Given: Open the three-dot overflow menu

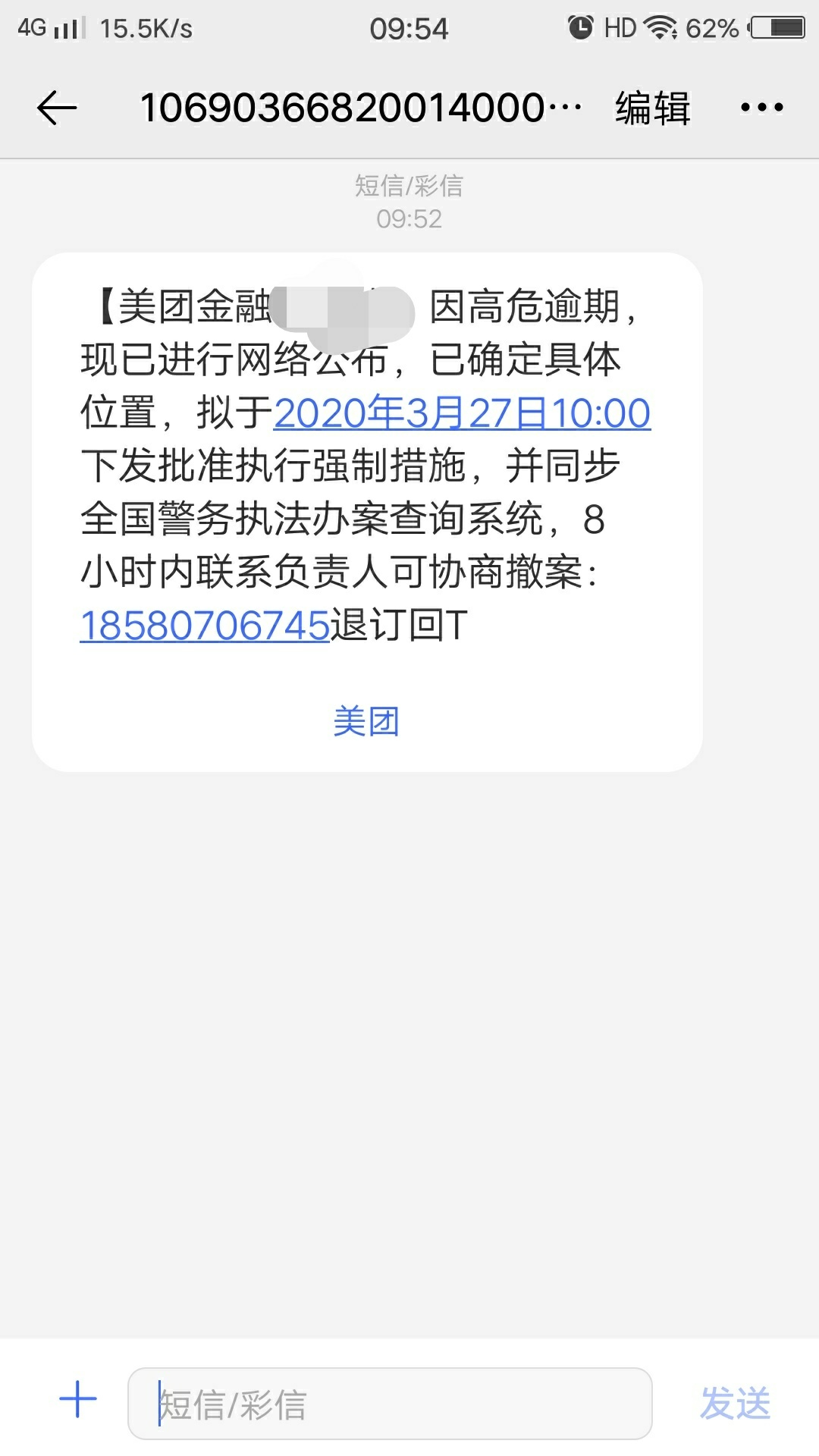Looking at the screenshot, I should click(x=761, y=107).
